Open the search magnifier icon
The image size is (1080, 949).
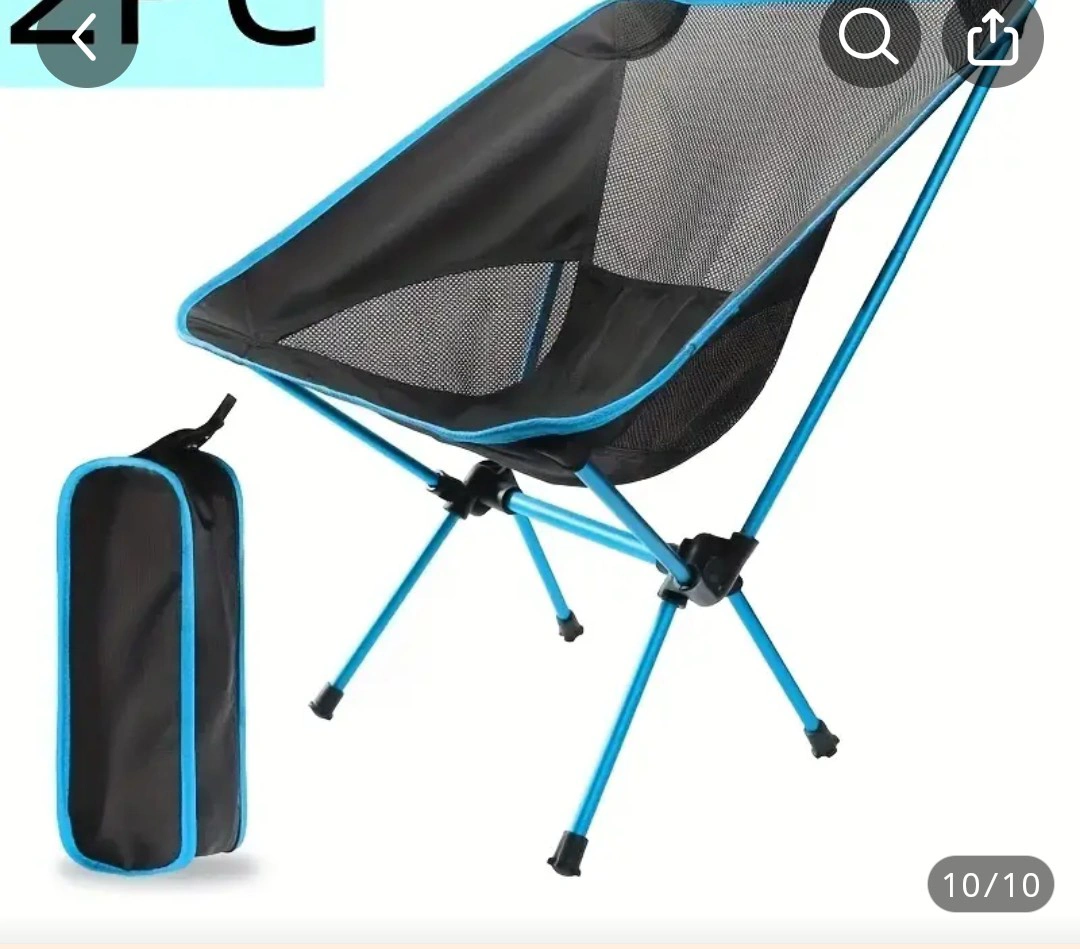coord(867,39)
